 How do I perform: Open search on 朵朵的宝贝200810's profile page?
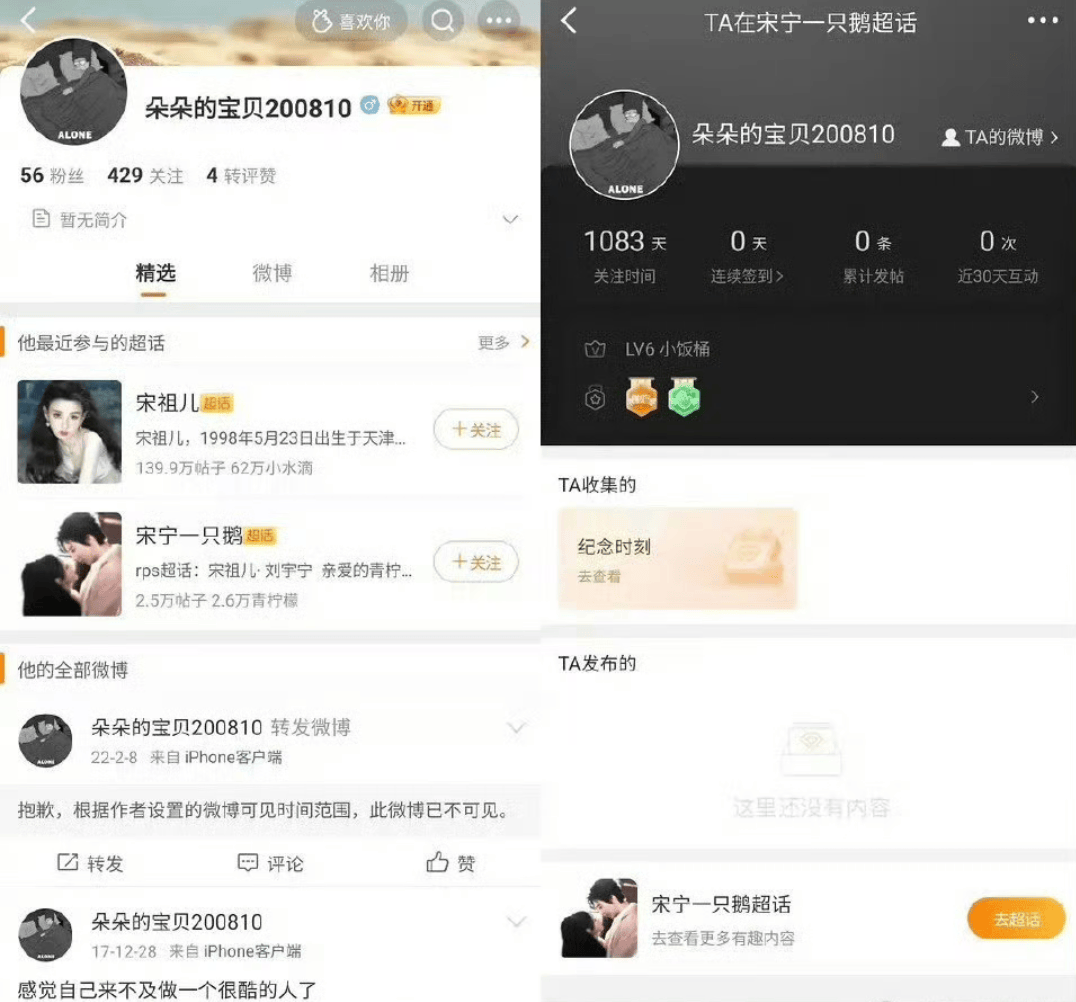tap(442, 21)
